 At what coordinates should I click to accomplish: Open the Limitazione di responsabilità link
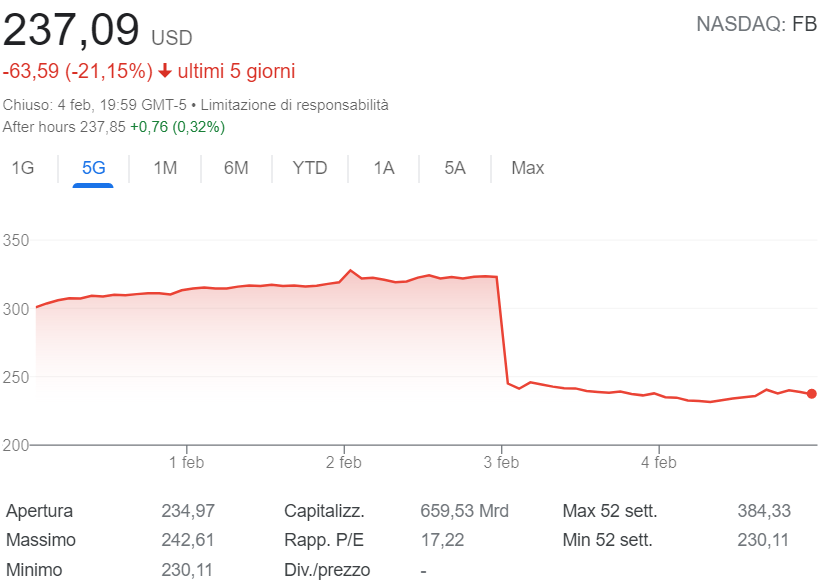294,105
